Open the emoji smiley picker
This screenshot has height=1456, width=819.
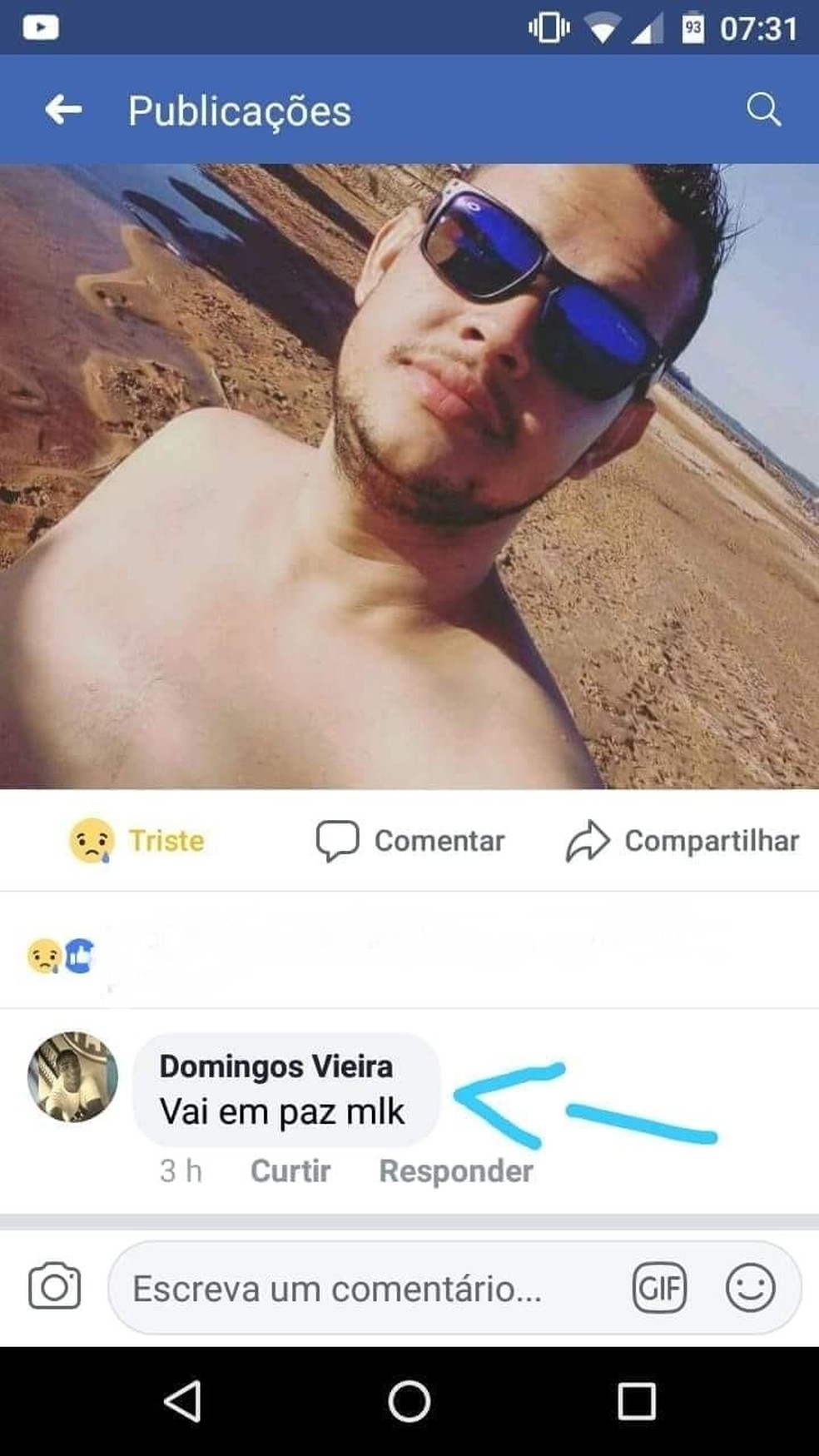(x=751, y=1288)
